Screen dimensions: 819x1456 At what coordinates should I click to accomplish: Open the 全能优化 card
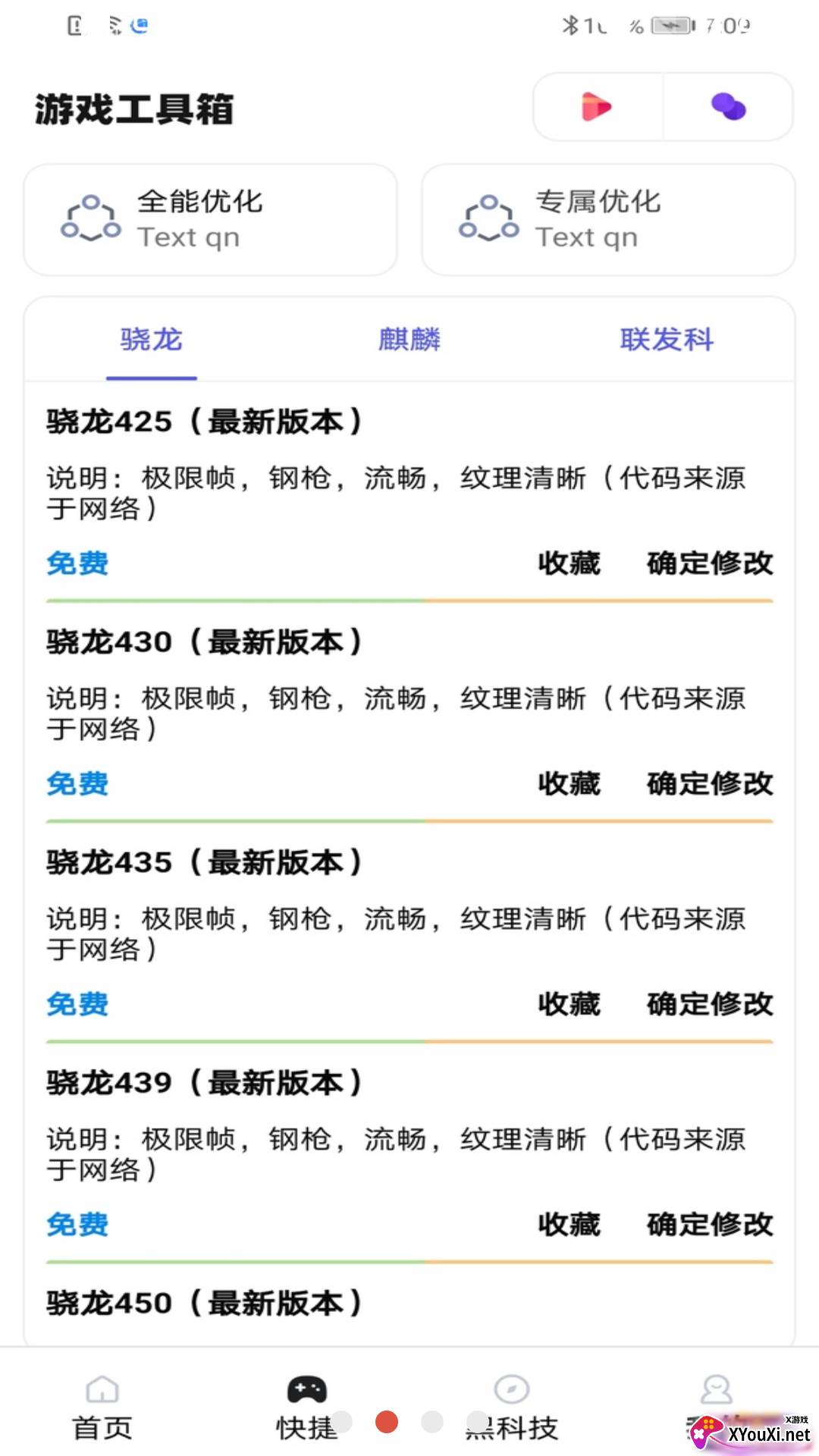(210, 220)
